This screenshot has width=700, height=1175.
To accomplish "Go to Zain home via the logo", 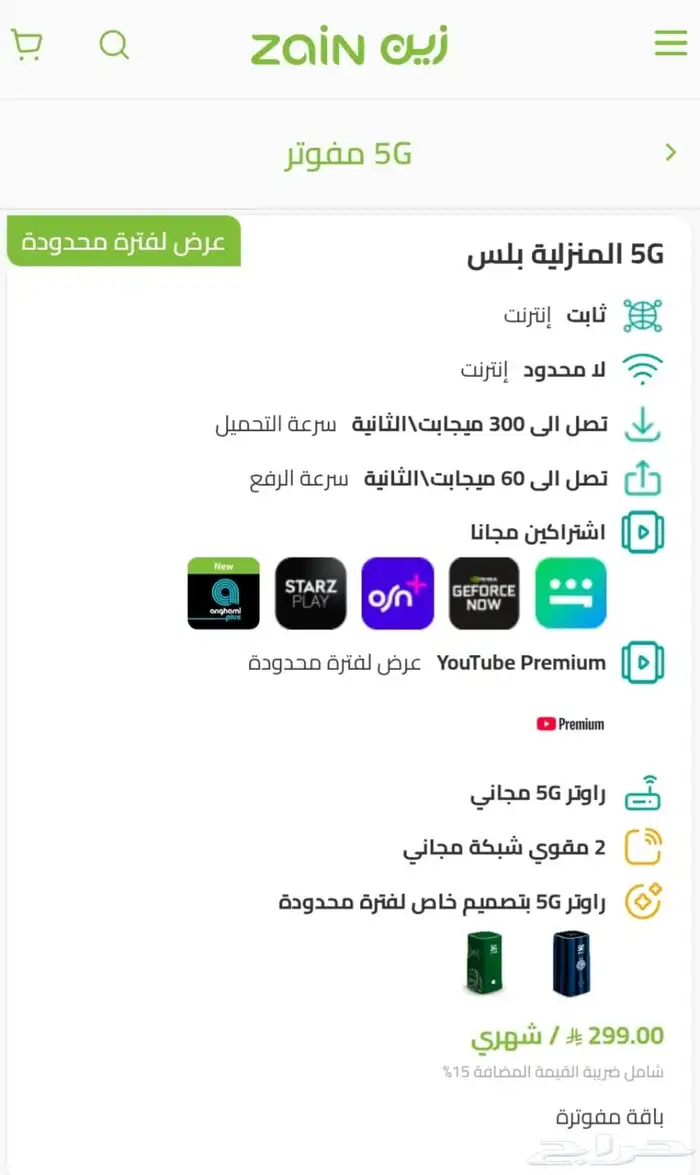I will (349, 47).
